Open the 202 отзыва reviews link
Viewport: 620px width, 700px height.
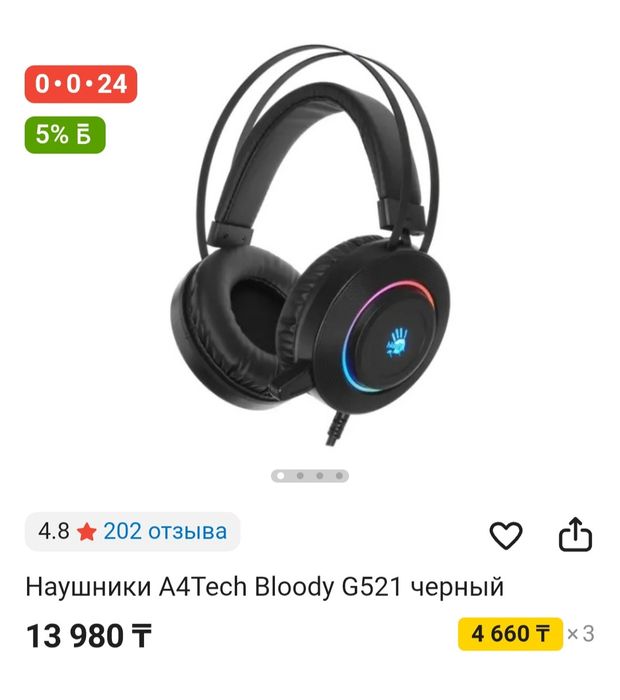pos(165,531)
